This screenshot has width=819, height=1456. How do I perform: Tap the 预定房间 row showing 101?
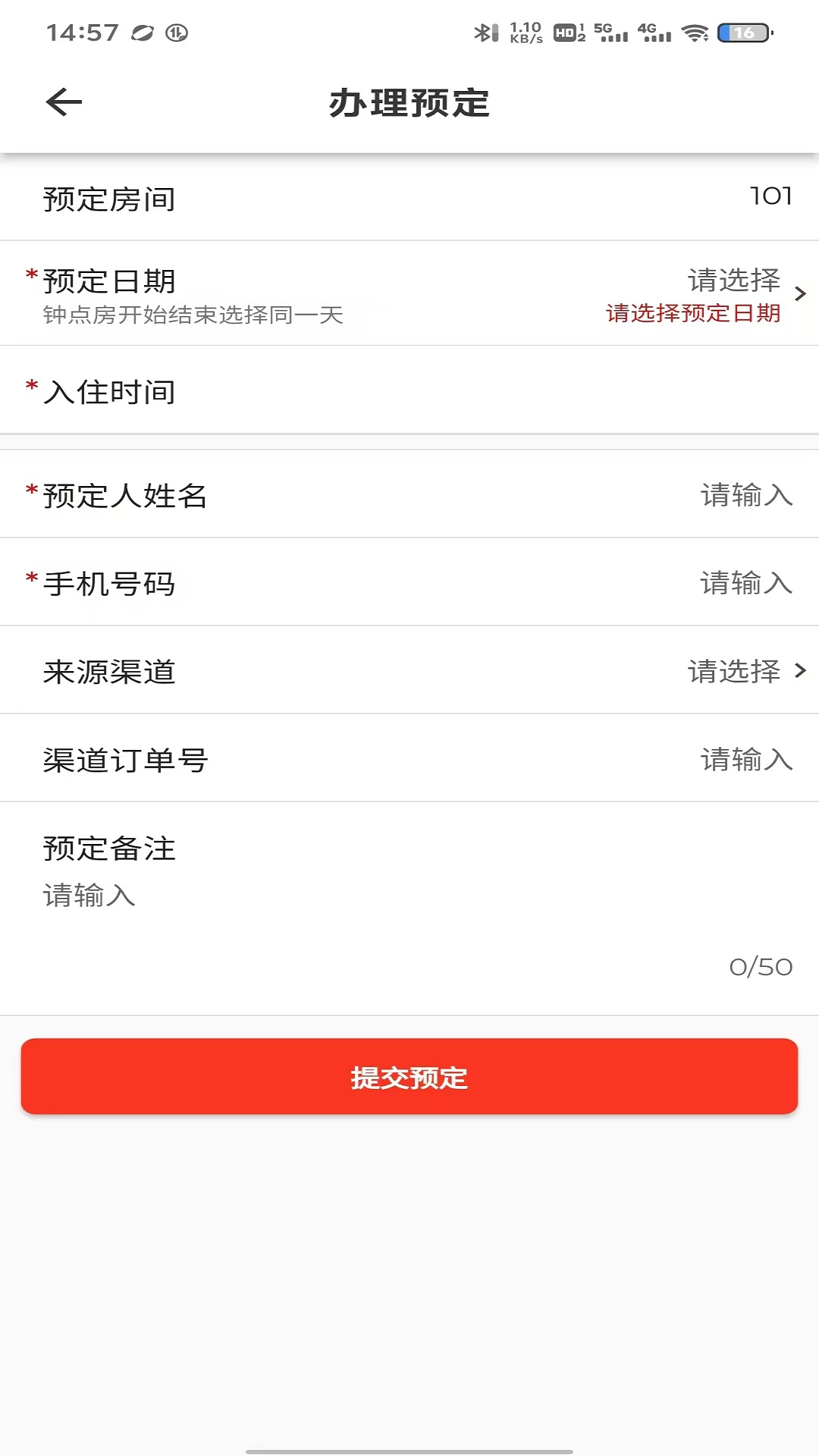click(409, 200)
